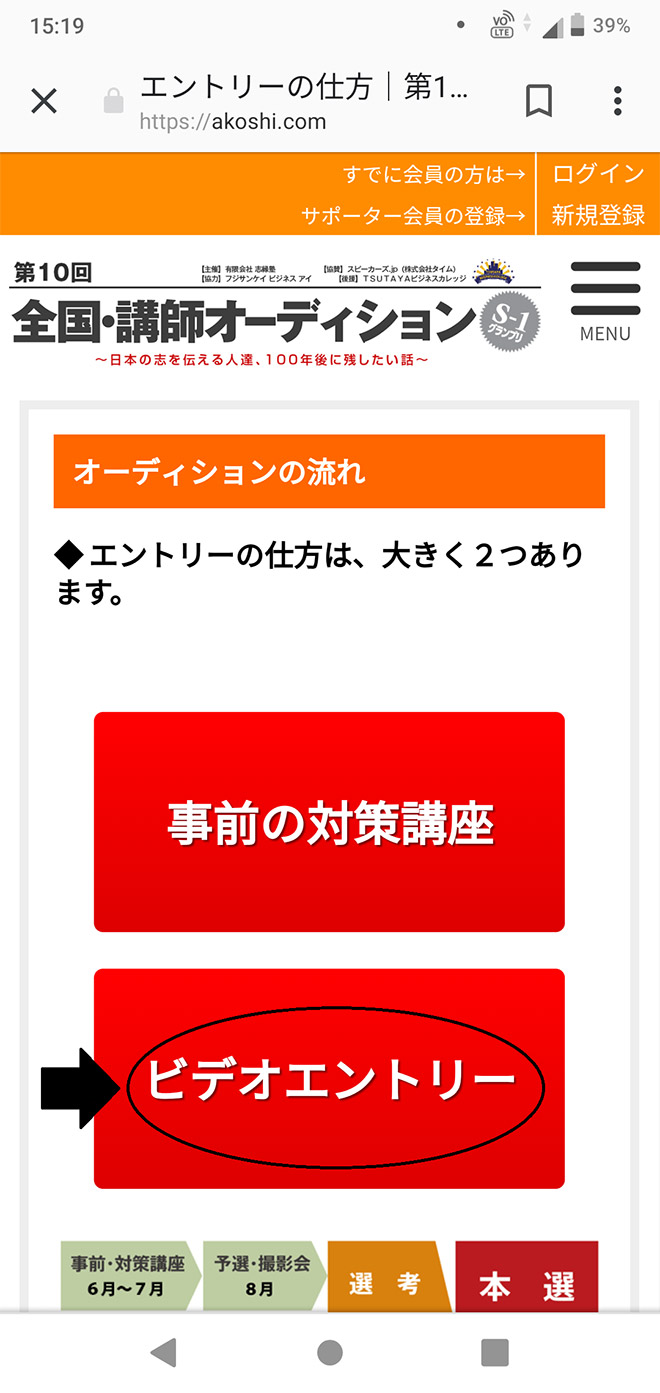Close the browser tab with X

(x=44, y=101)
